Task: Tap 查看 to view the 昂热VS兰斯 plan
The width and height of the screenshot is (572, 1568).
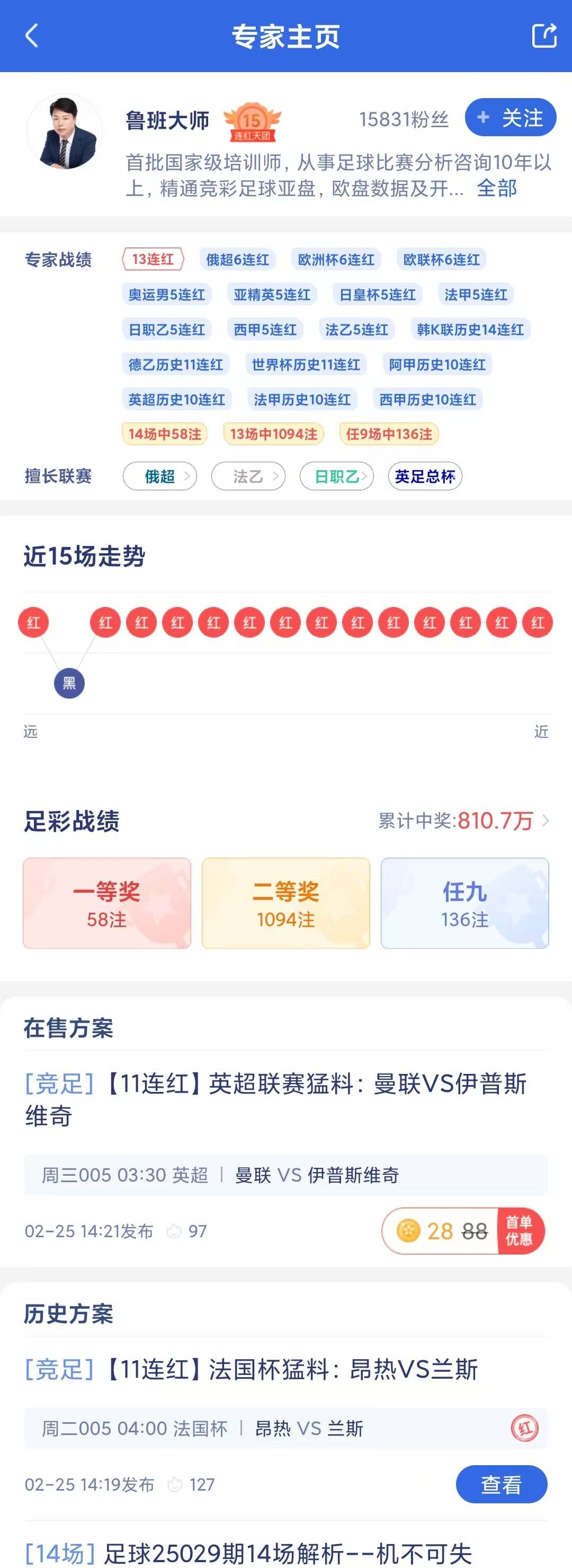Action: pos(501,1484)
